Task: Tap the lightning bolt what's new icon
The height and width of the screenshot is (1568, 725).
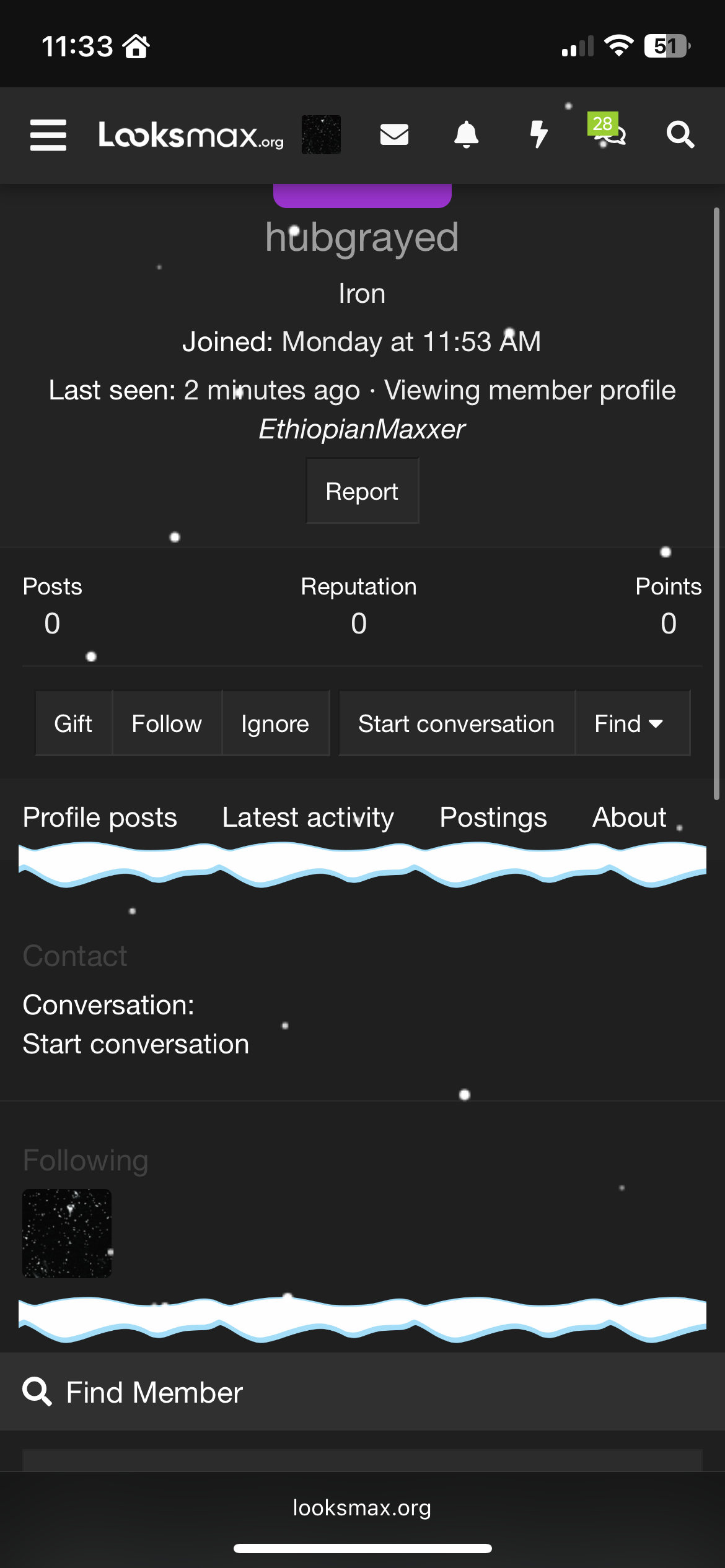Action: coord(539,135)
